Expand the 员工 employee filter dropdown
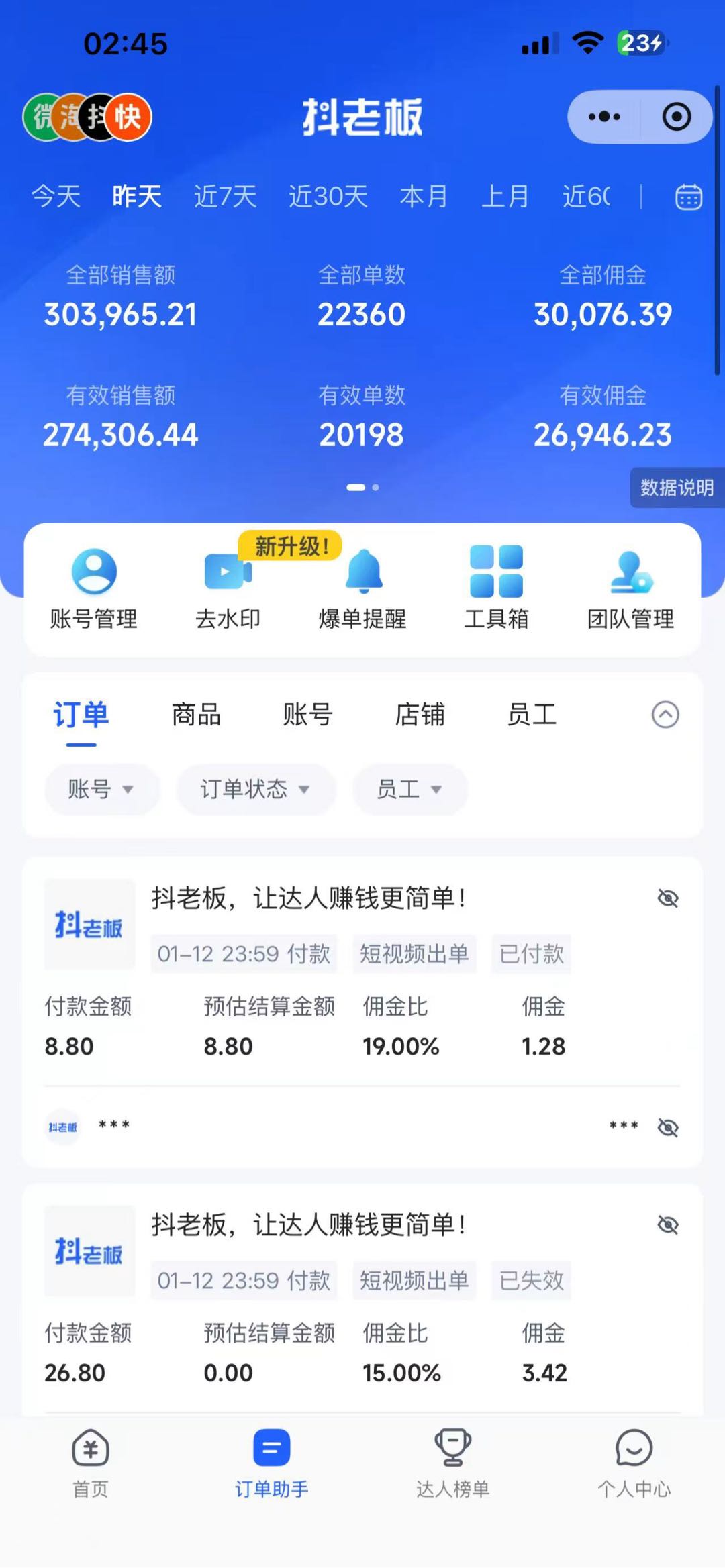 pyautogui.click(x=409, y=790)
